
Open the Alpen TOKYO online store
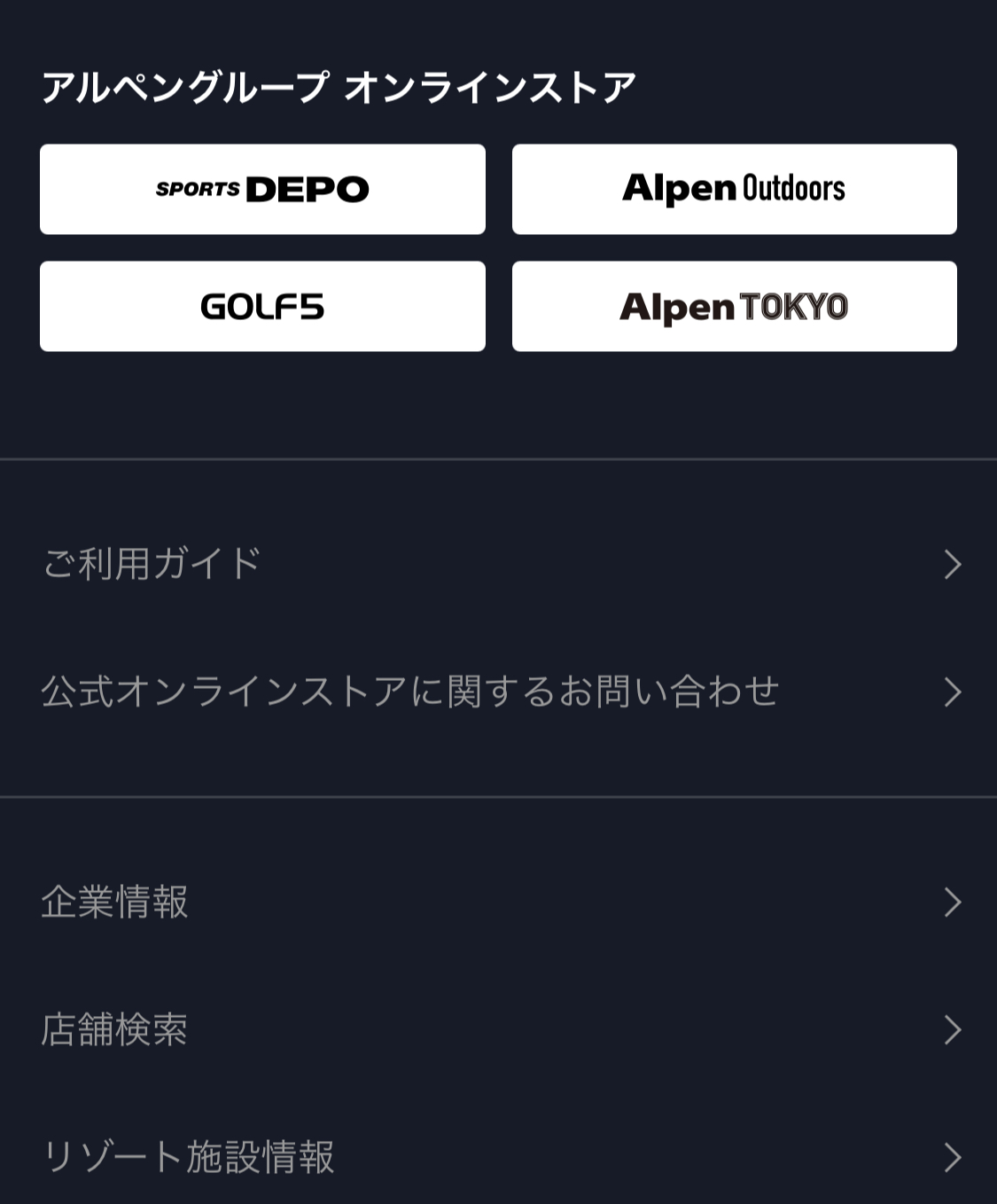[734, 306]
